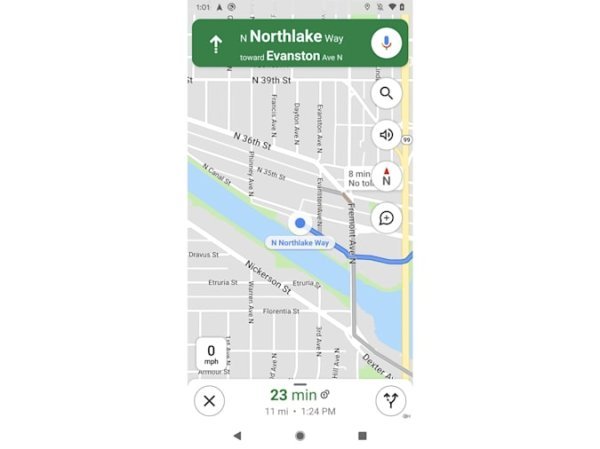Go back using the system back button
The image size is (600, 449).
tap(237, 436)
